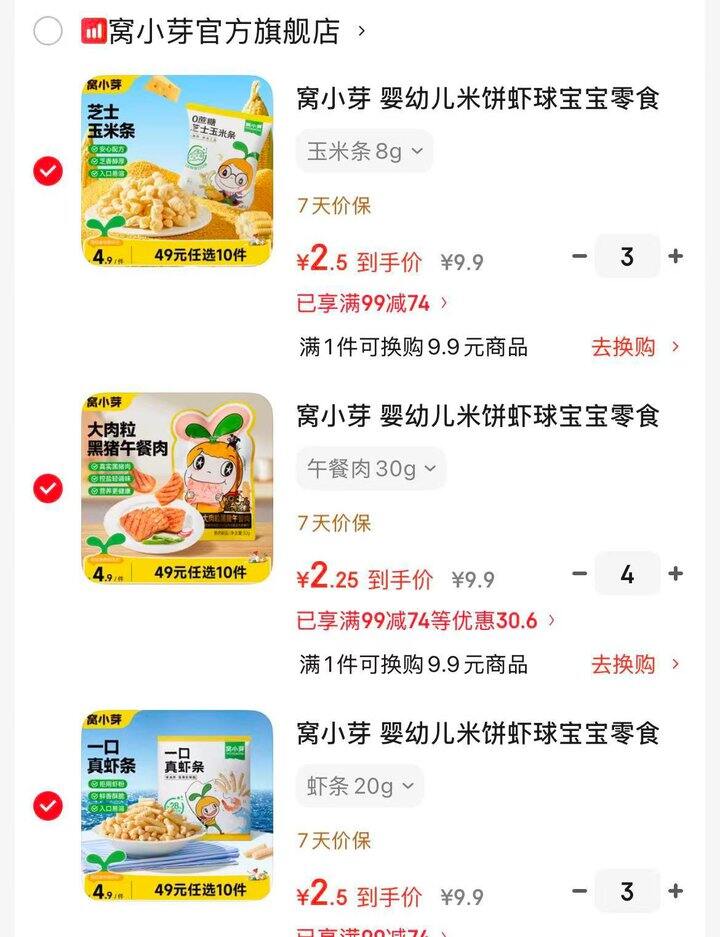The width and height of the screenshot is (720, 937).
Task: Tap the minus icon for 午餐肉 quantity
Action: tap(577, 574)
